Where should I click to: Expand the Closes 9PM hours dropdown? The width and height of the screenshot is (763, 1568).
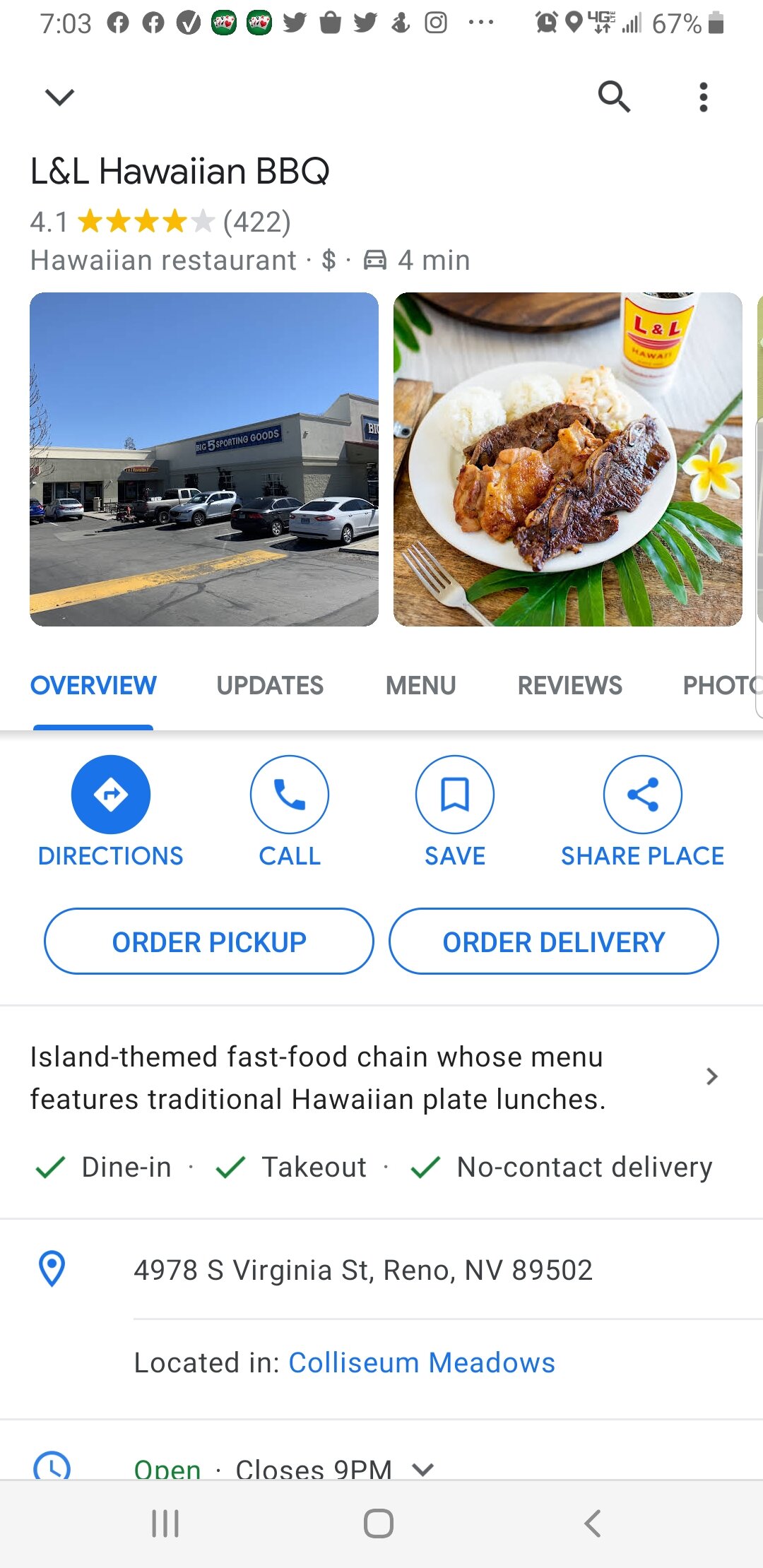[422, 1470]
